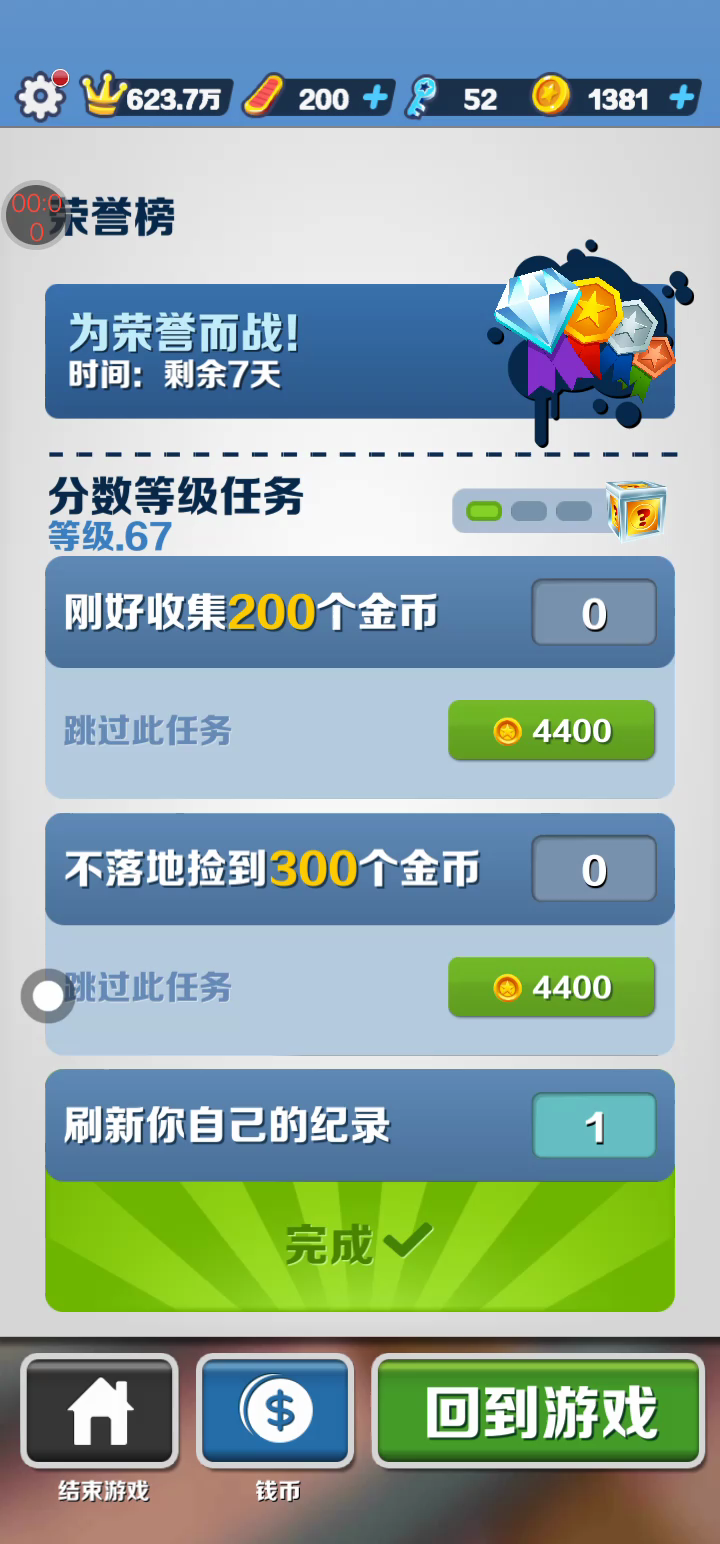The width and height of the screenshot is (720, 1544).
Task: Return to the game via 回到游戏
Action: coord(539,1411)
